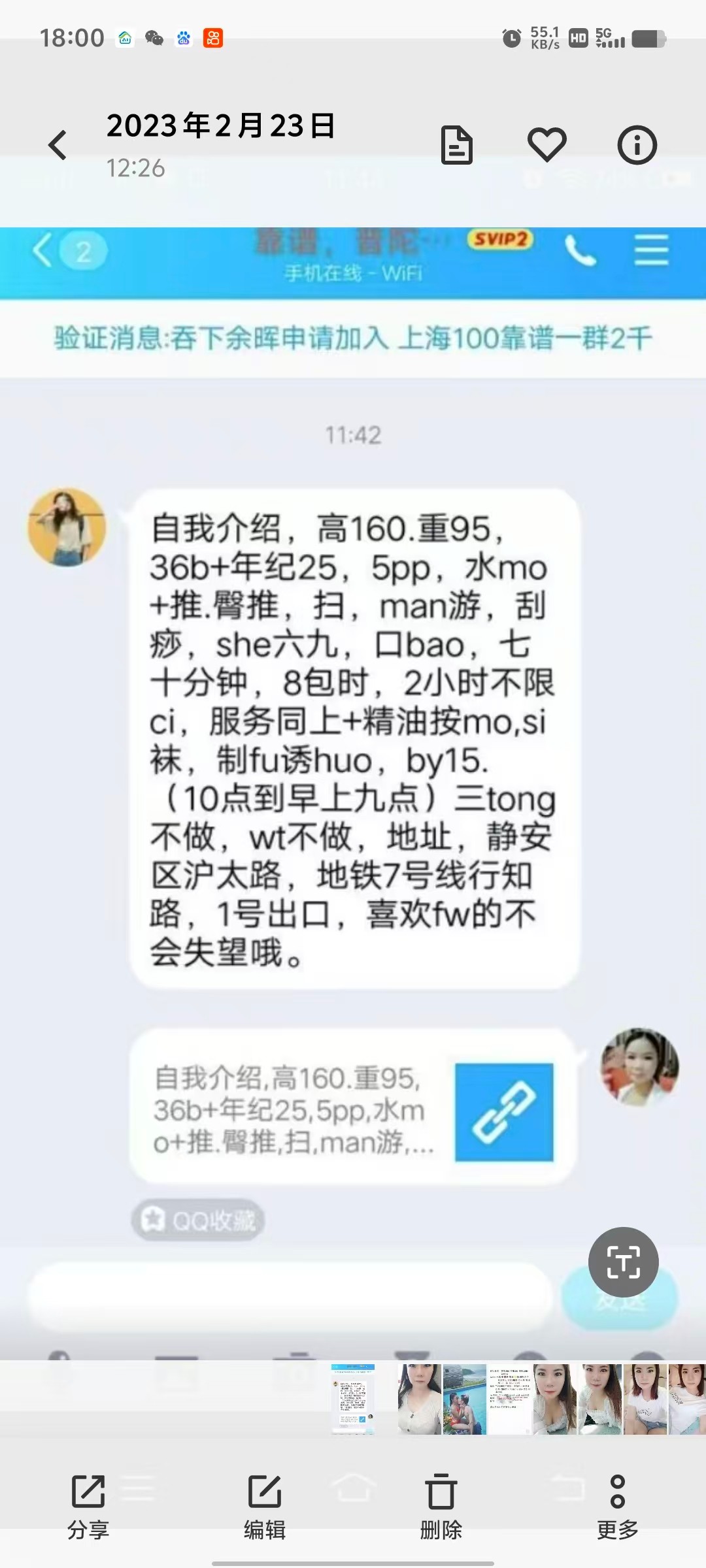Open the 编辑 photo editor
The image size is (706, 1568).
coord(265,1503)
